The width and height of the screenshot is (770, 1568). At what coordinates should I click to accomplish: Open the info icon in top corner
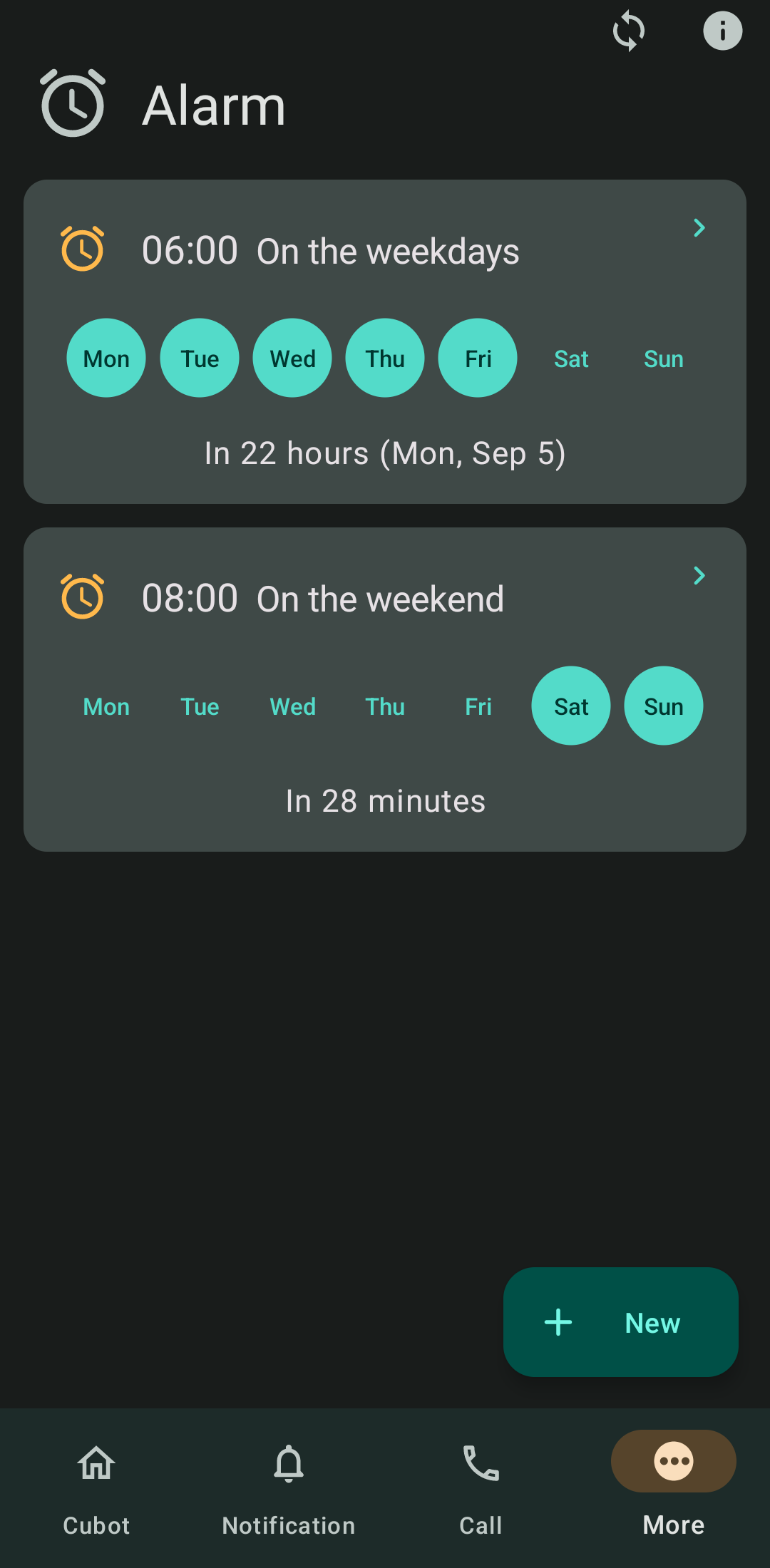723,30
